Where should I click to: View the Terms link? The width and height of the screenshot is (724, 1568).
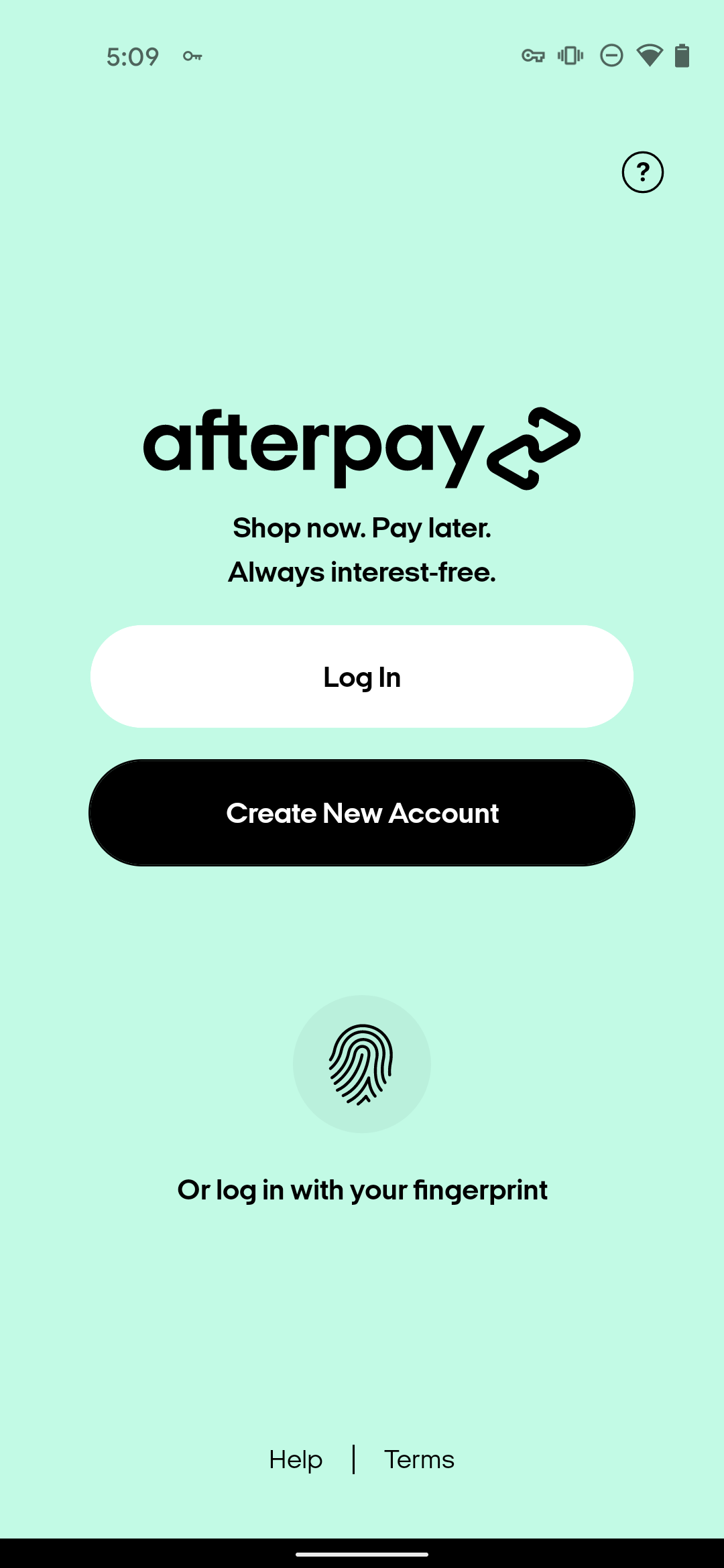pos(419,1459)
